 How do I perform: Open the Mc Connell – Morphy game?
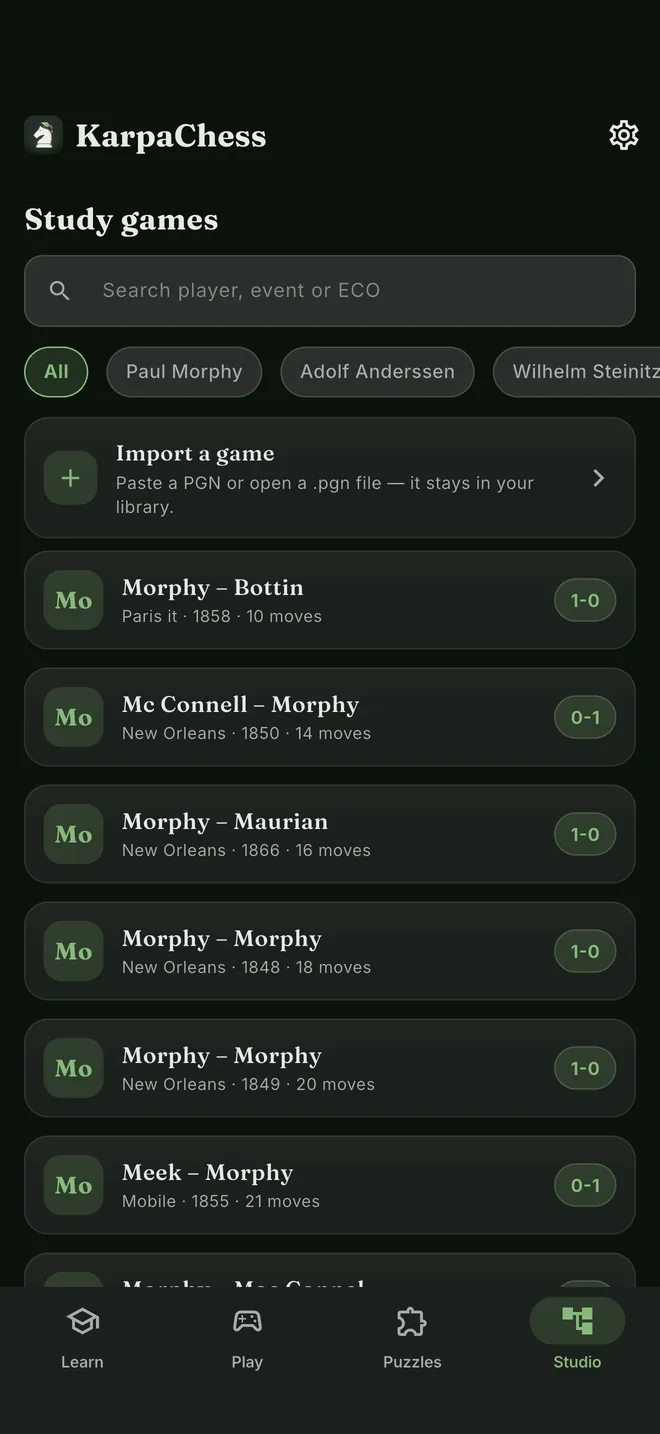pyautogui.click(x=330, y=717)
